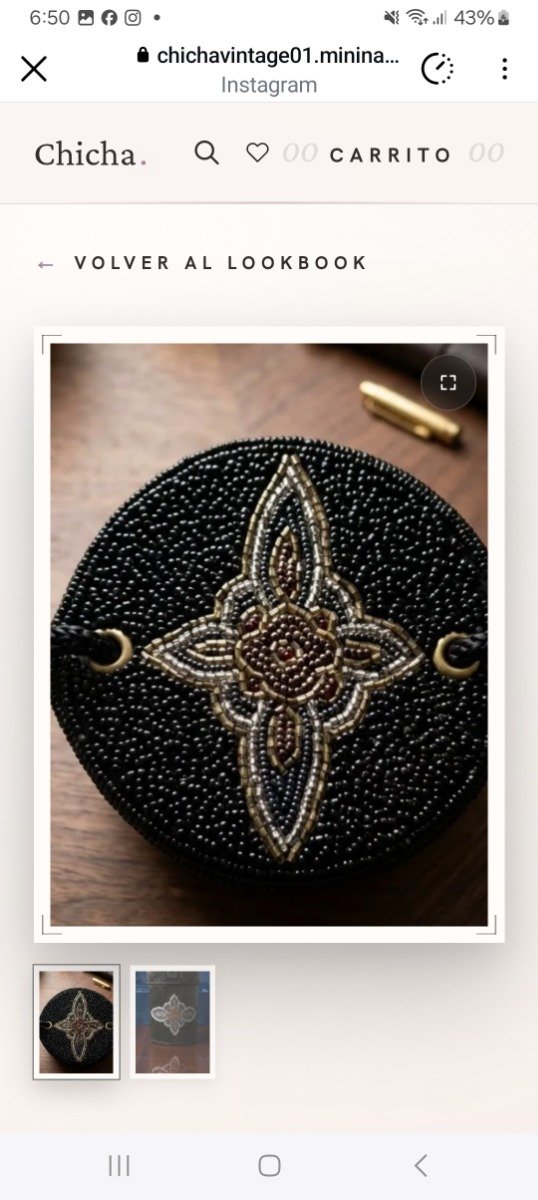Viewport: 538px width, 1200px height.
Task: Close the in-app browser
Action: point(34,69)
